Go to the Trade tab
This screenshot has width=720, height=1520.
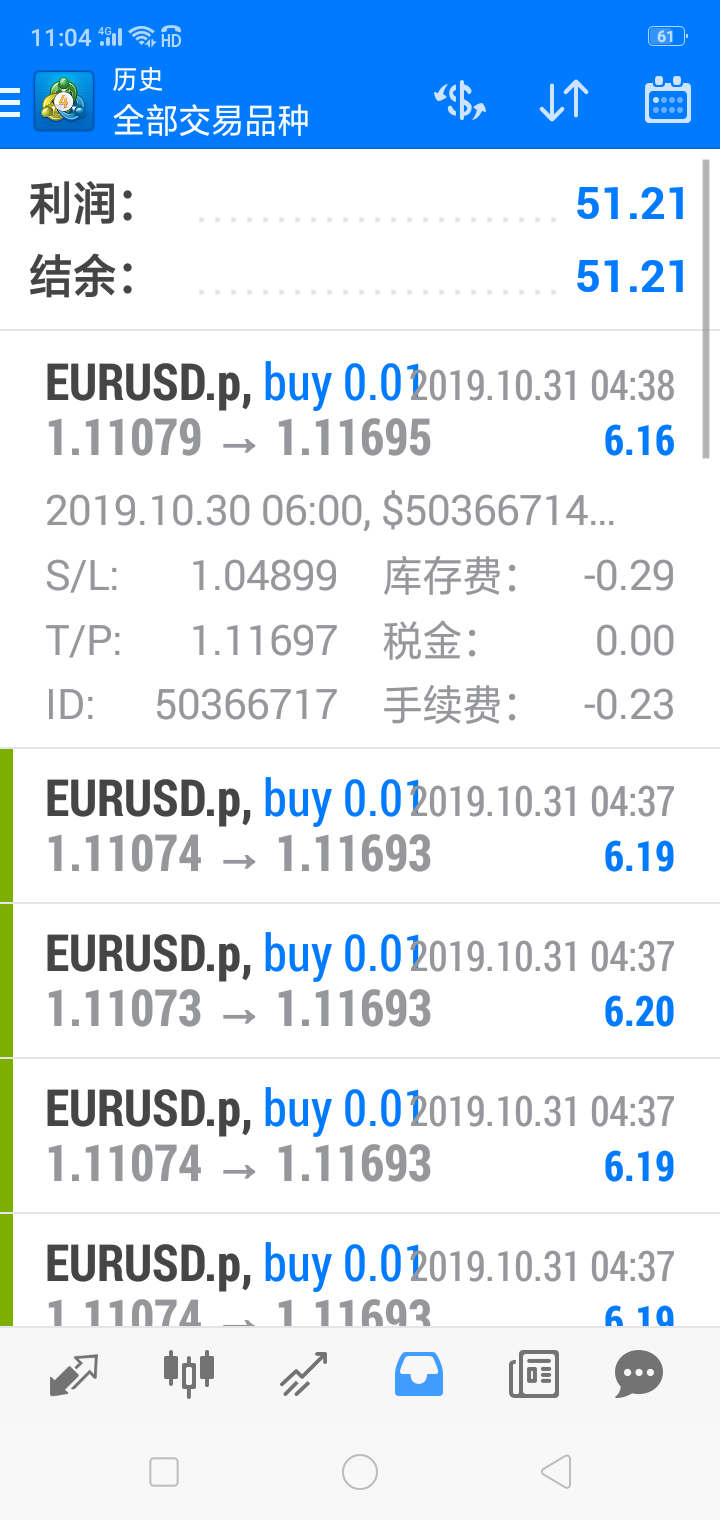coord(304,1375)
